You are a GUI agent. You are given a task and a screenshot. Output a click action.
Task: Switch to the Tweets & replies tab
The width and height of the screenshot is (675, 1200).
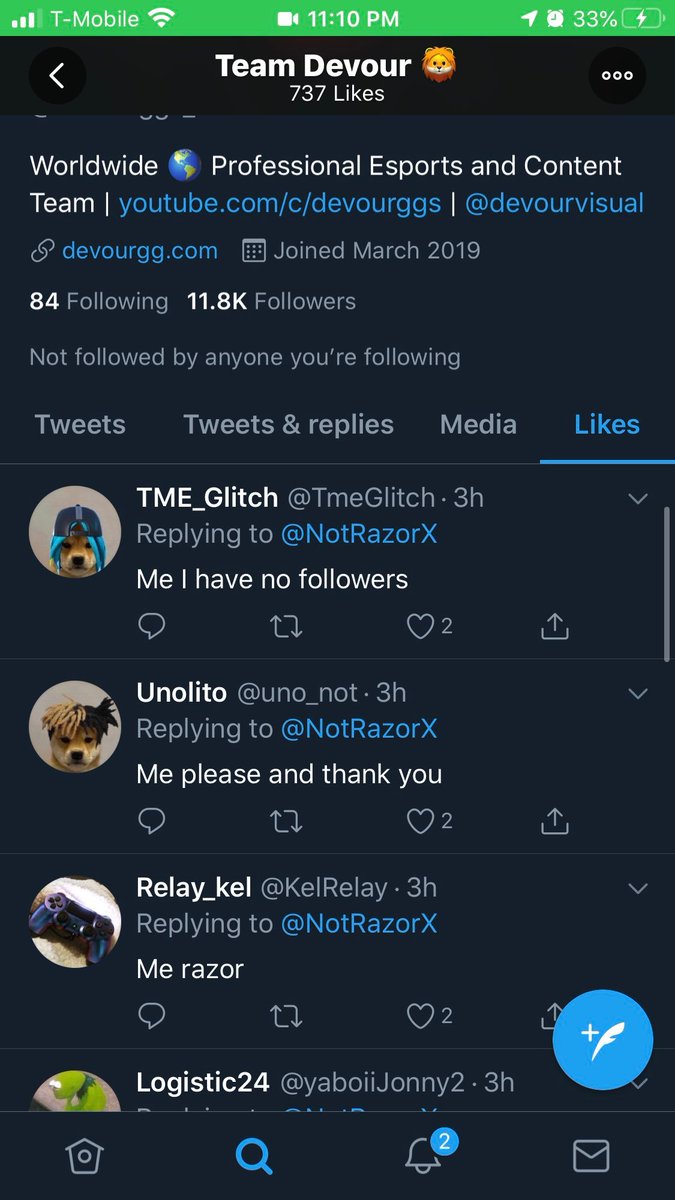coord(288,424)
